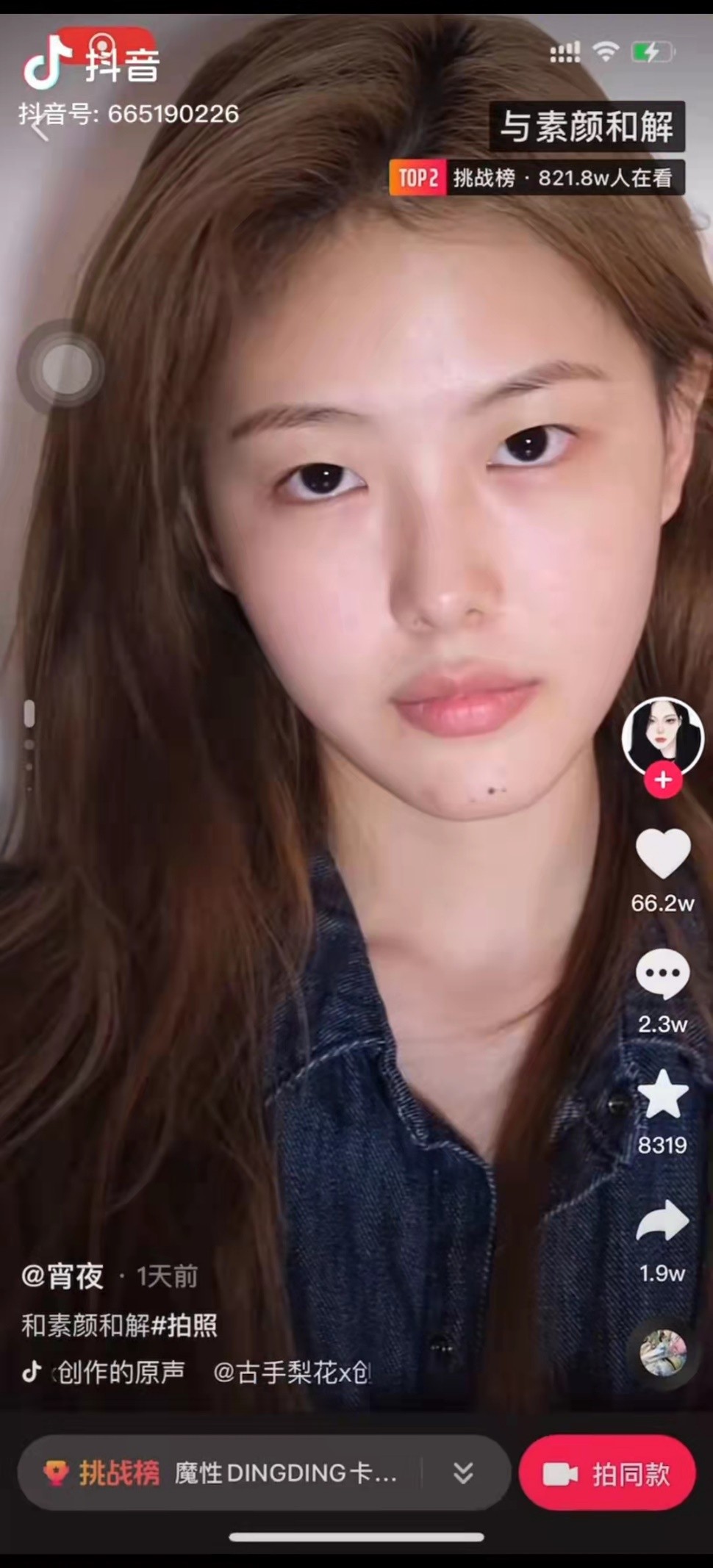Open the comments section
This screenshot has width=713, height=1568.
(662, 974)
